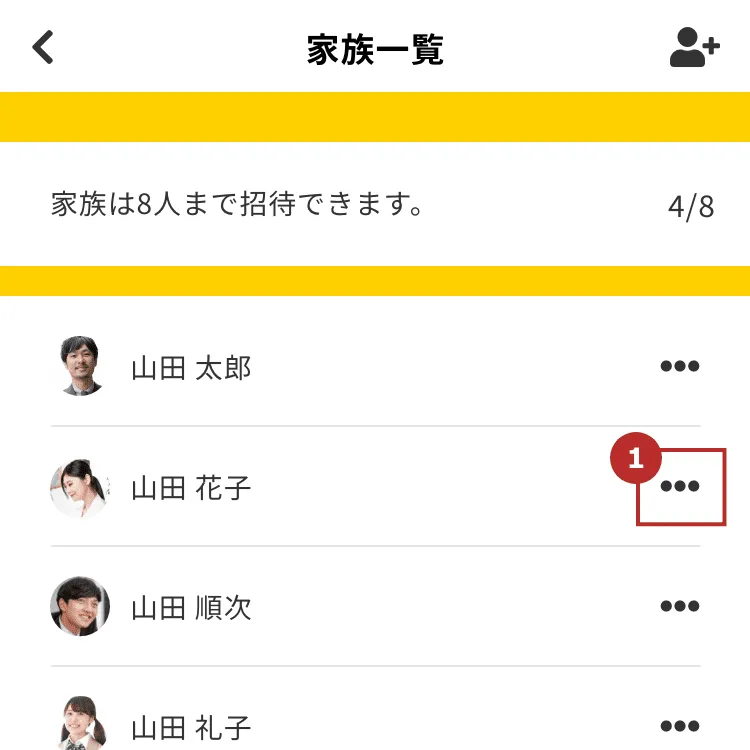750x750 pixels.
Task: Open the three-dot menu for 山田 礼子
Action: point(680,726)
